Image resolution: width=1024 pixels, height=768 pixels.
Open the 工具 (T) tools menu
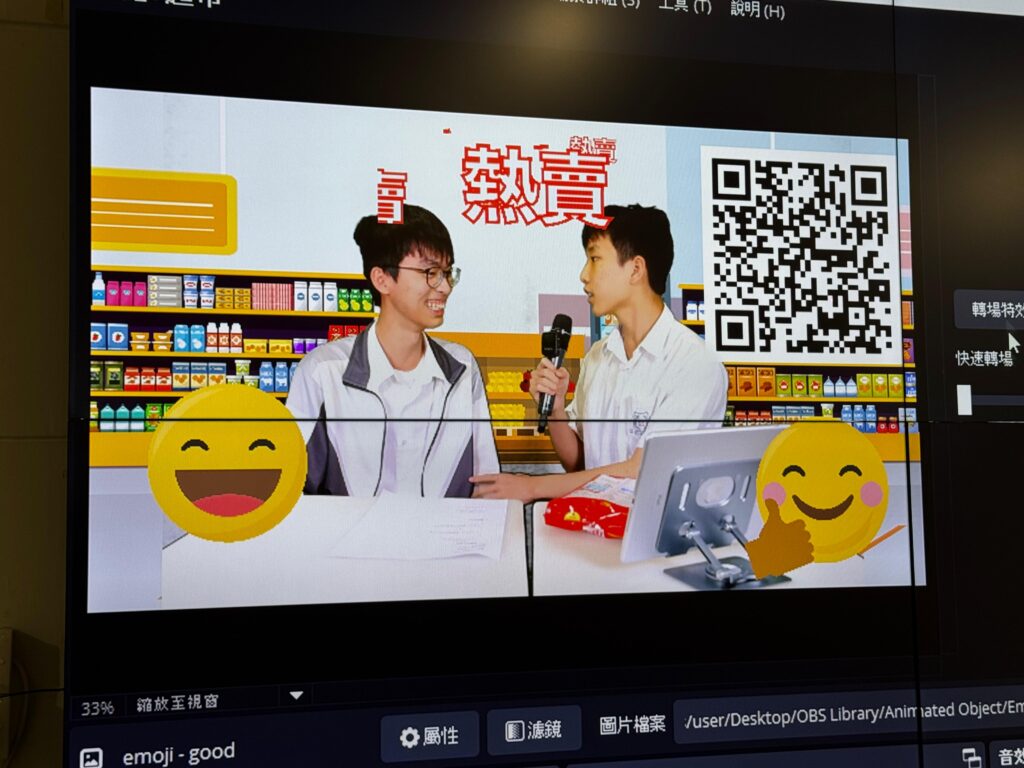tap(685, 5)
